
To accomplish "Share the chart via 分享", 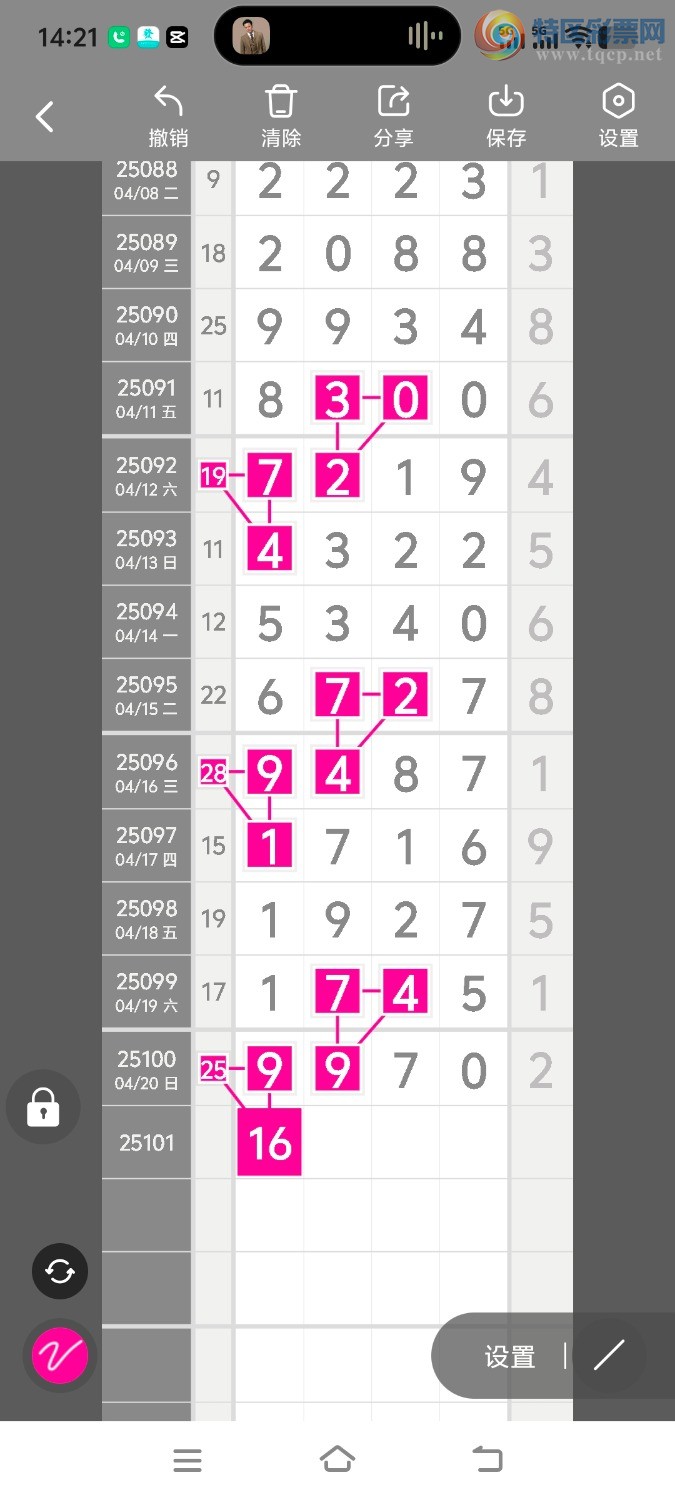I will coord(393,117).
